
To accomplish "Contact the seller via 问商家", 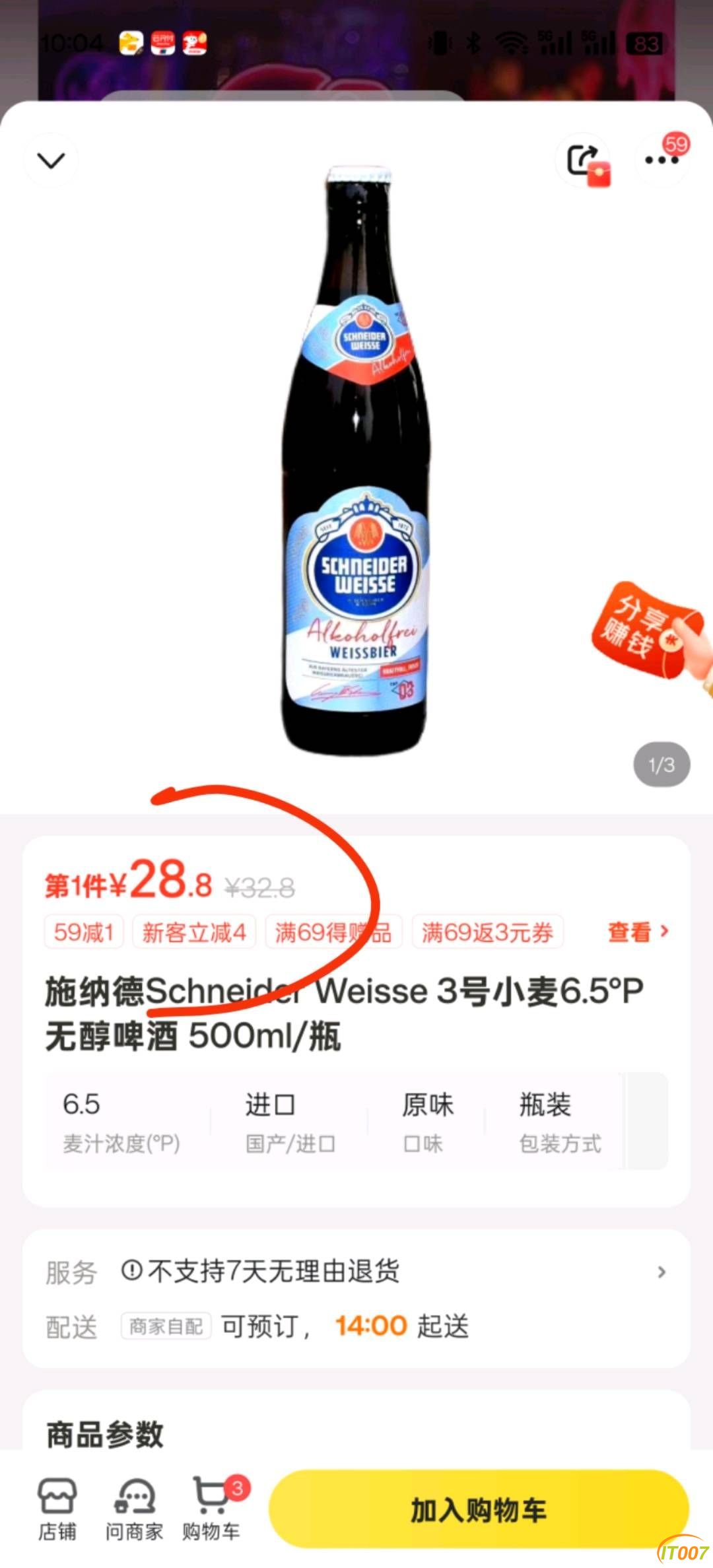I will 135,1509.
